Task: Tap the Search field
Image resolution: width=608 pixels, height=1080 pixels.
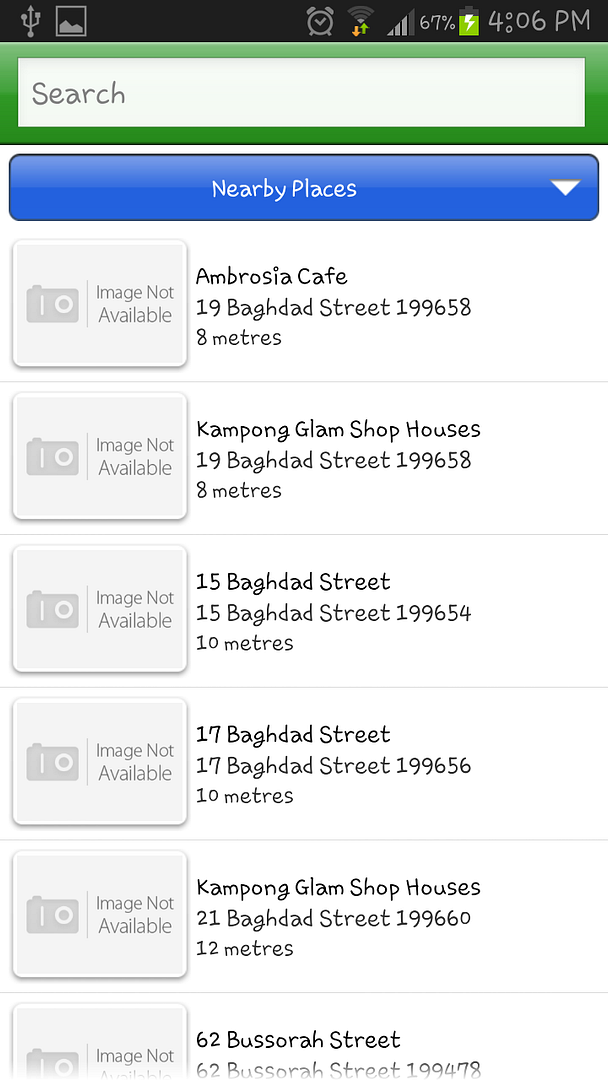Action: (301, 92)
